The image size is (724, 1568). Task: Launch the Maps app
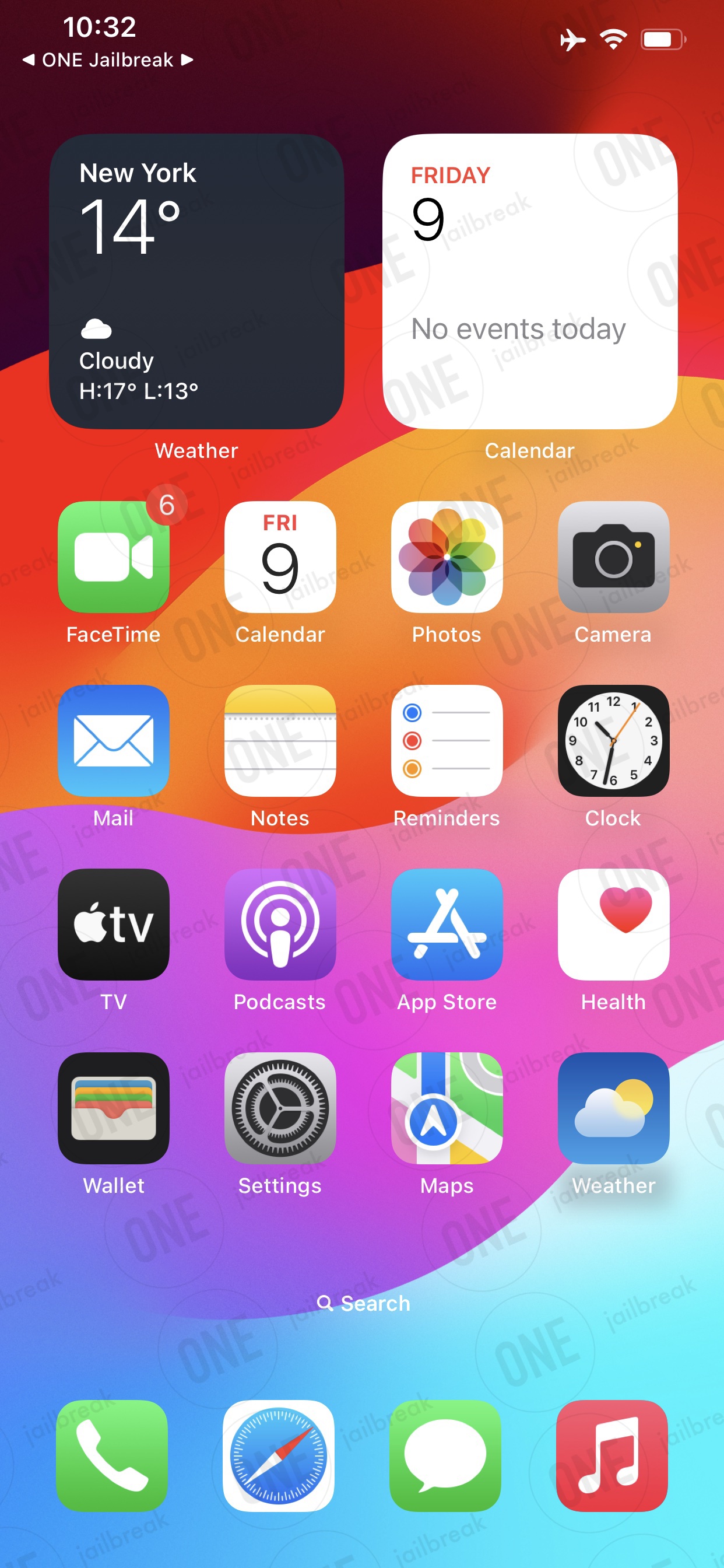[x=447, y=1108]
